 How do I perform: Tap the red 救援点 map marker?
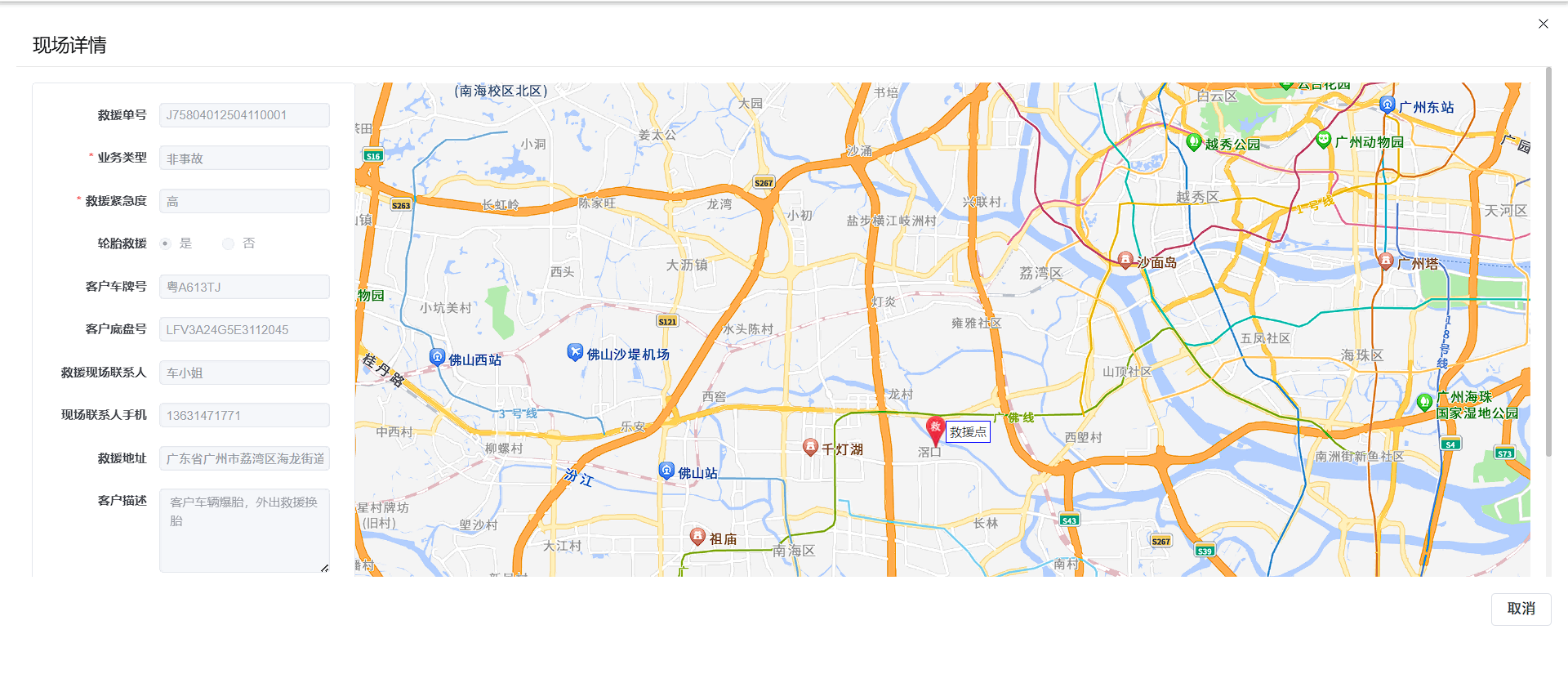click(935, 429)
